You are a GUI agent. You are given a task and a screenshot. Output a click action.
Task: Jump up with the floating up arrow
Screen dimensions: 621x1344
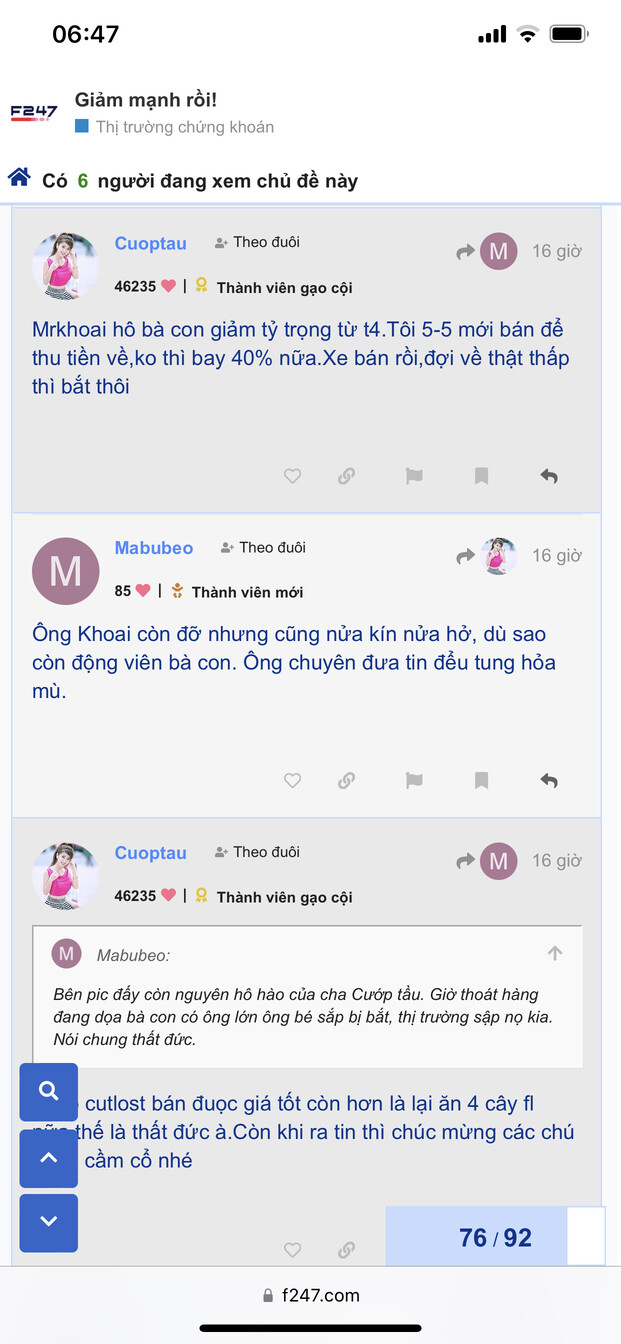(x=49, y=1159)
